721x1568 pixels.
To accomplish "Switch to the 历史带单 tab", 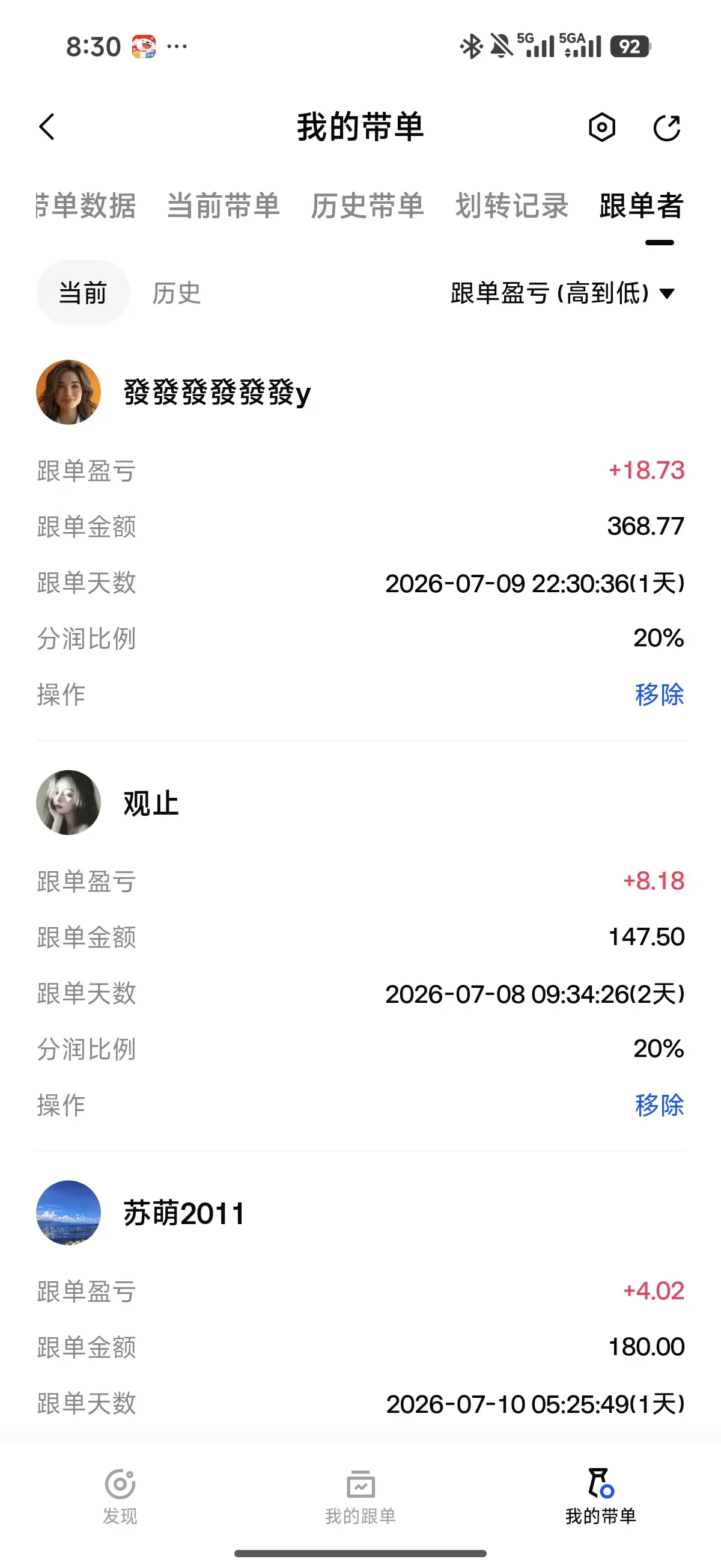I will 367,206.
